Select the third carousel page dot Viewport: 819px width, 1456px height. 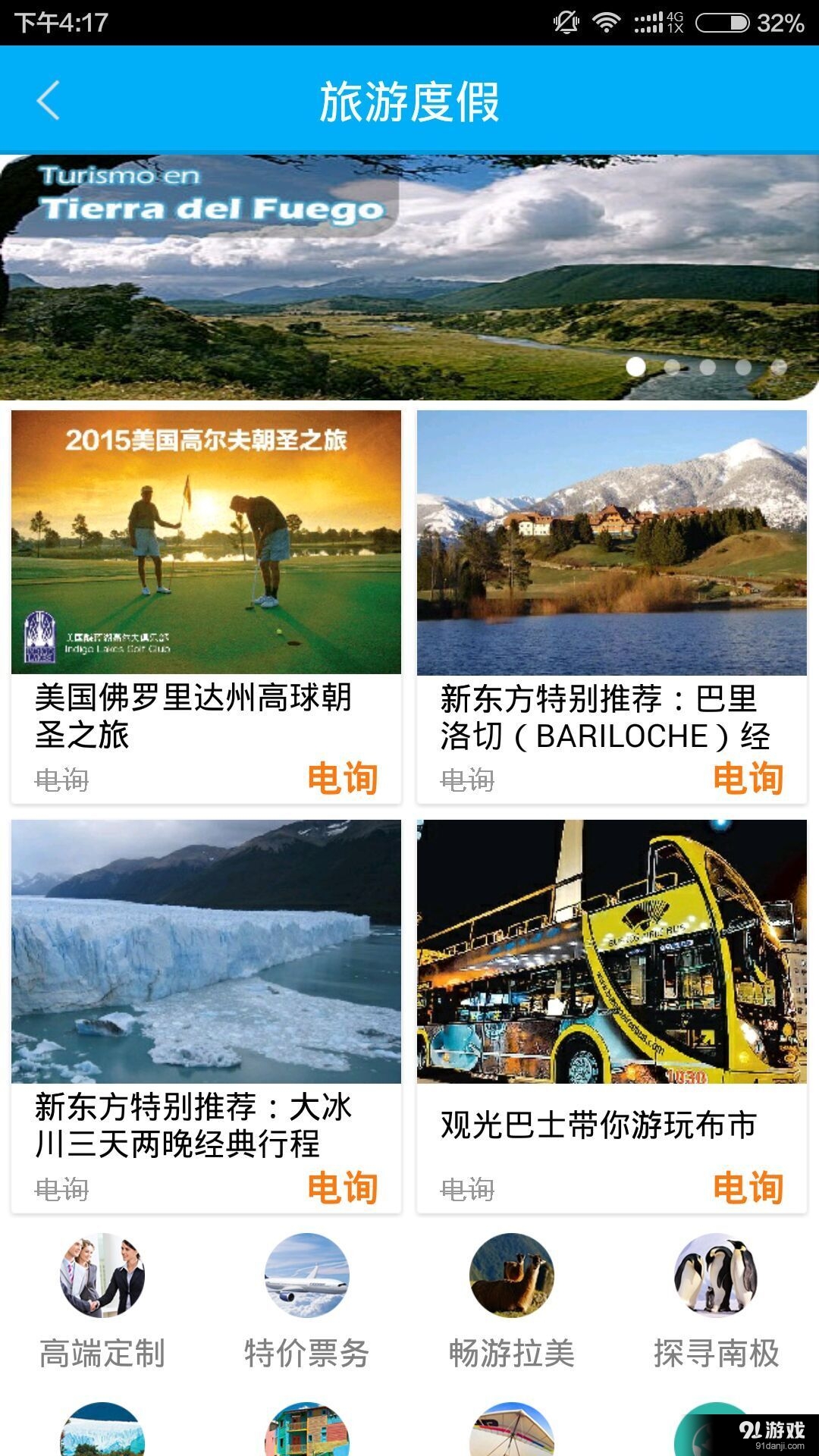coord(706,366)
